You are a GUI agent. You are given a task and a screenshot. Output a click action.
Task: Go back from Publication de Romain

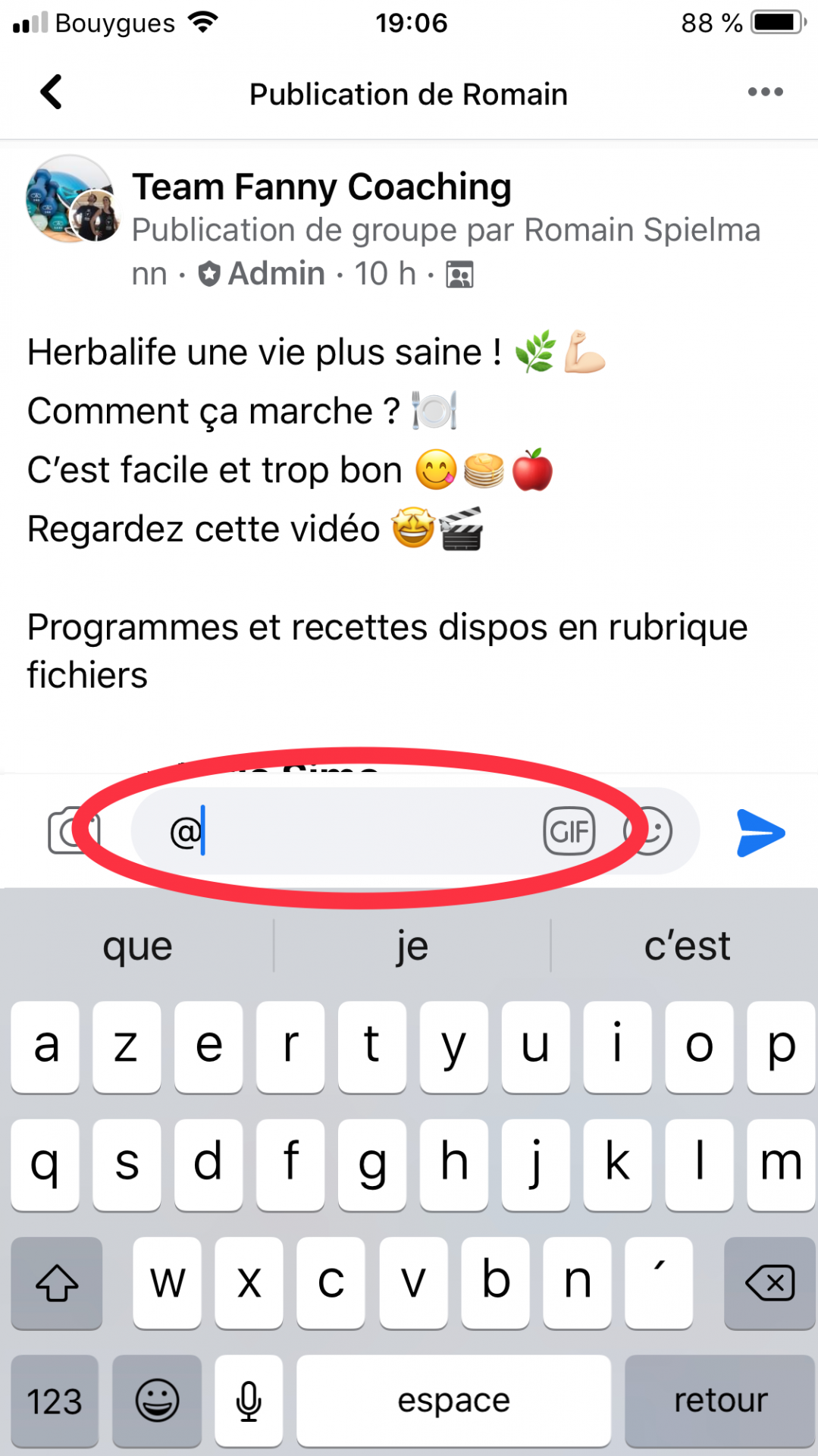(x=51, y=93)
